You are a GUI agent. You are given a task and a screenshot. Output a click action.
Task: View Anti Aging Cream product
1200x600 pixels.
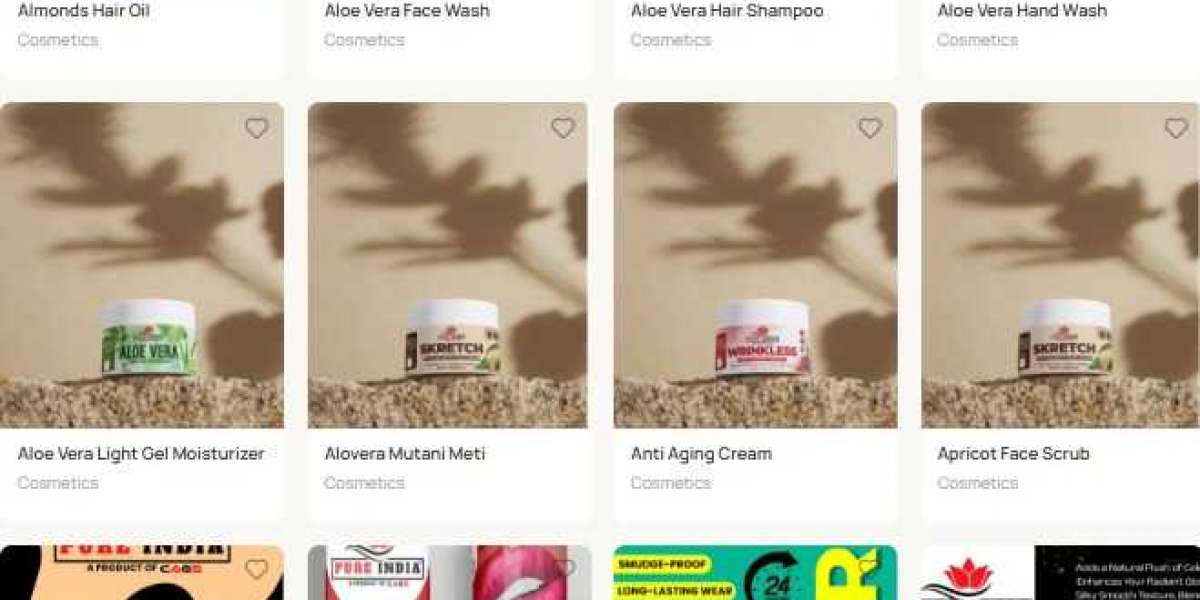[700, 453]
